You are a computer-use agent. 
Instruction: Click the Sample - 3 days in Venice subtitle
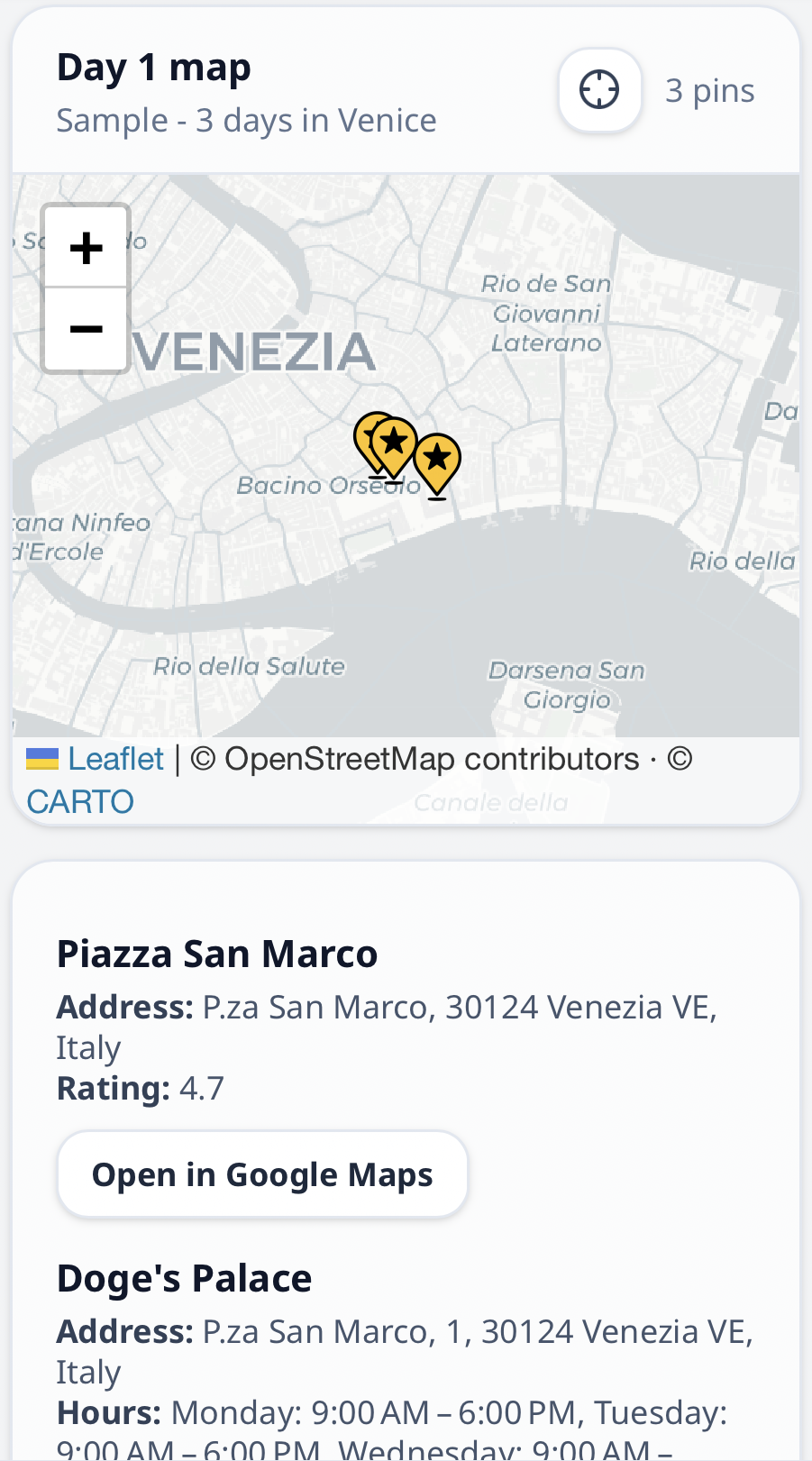tap(246, 119)
